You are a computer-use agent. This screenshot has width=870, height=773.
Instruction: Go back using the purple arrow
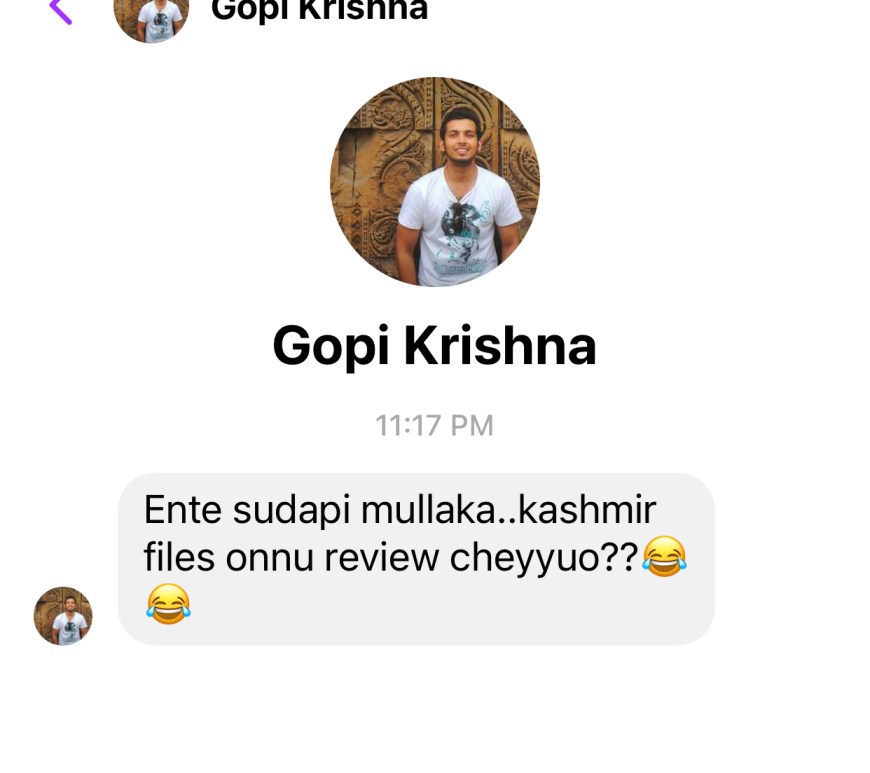pos(60,10)
